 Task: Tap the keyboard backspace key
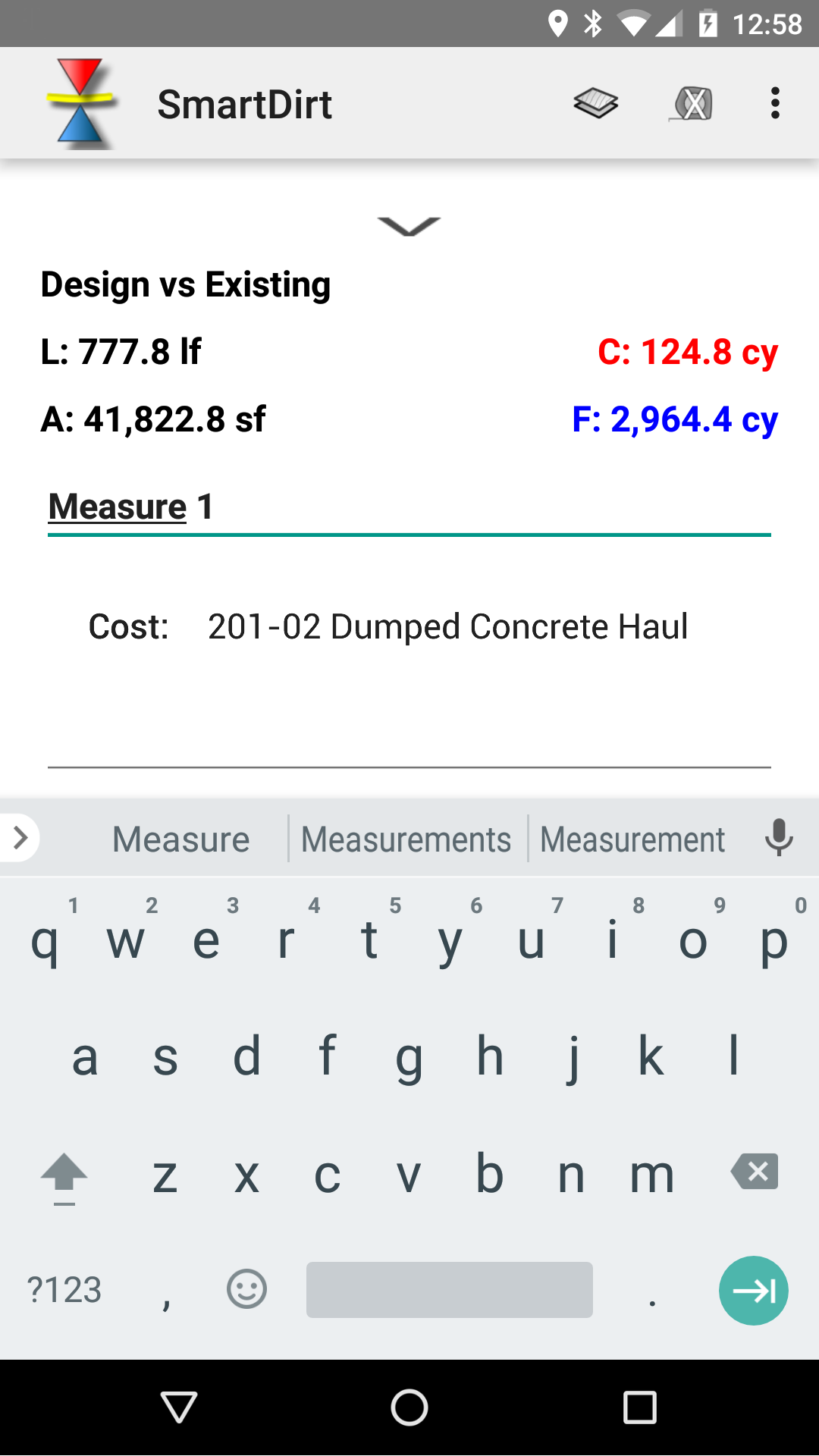pyautogui.click(x=755, y=1172)
